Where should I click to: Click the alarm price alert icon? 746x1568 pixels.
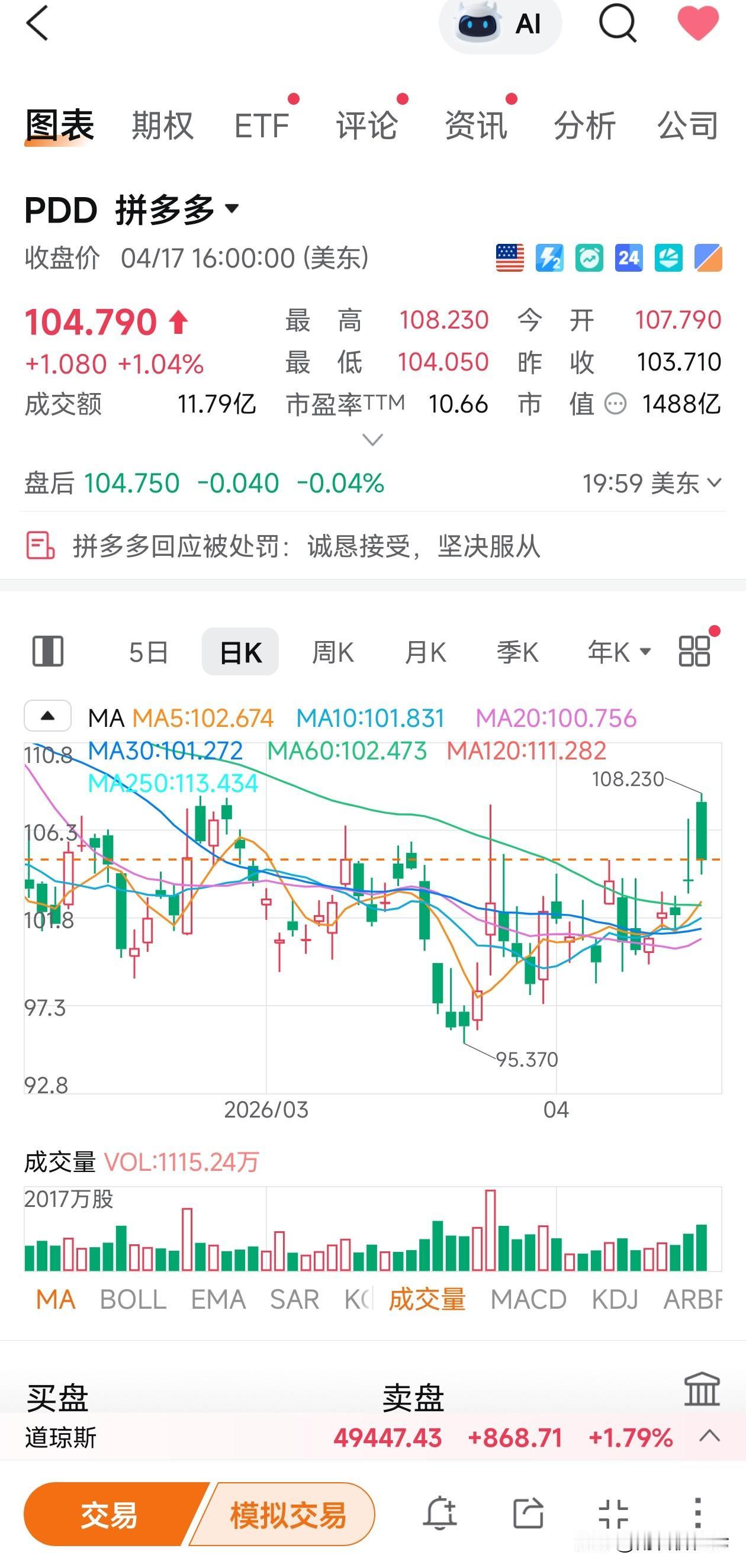coord(588,258)
